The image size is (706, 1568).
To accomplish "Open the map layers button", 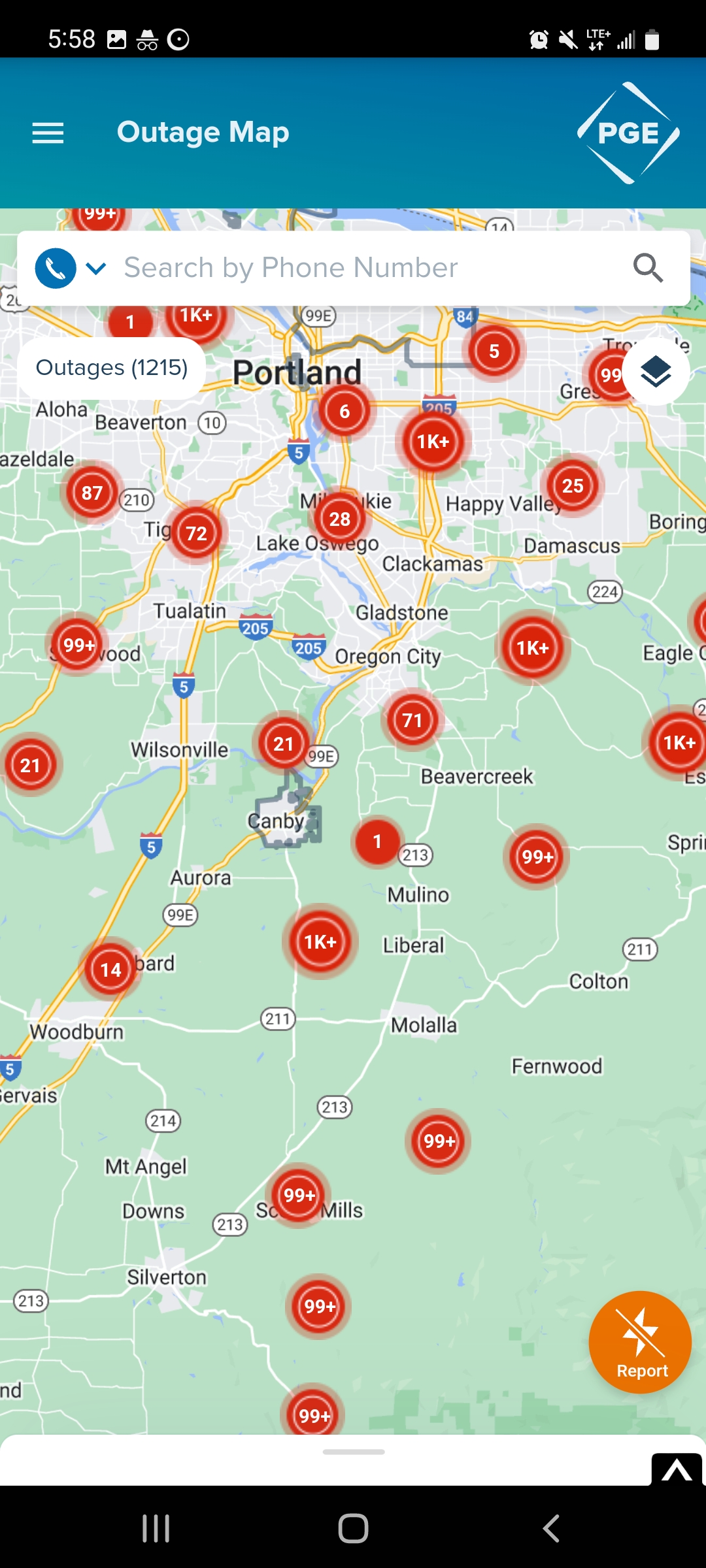I will coord(656,372).
